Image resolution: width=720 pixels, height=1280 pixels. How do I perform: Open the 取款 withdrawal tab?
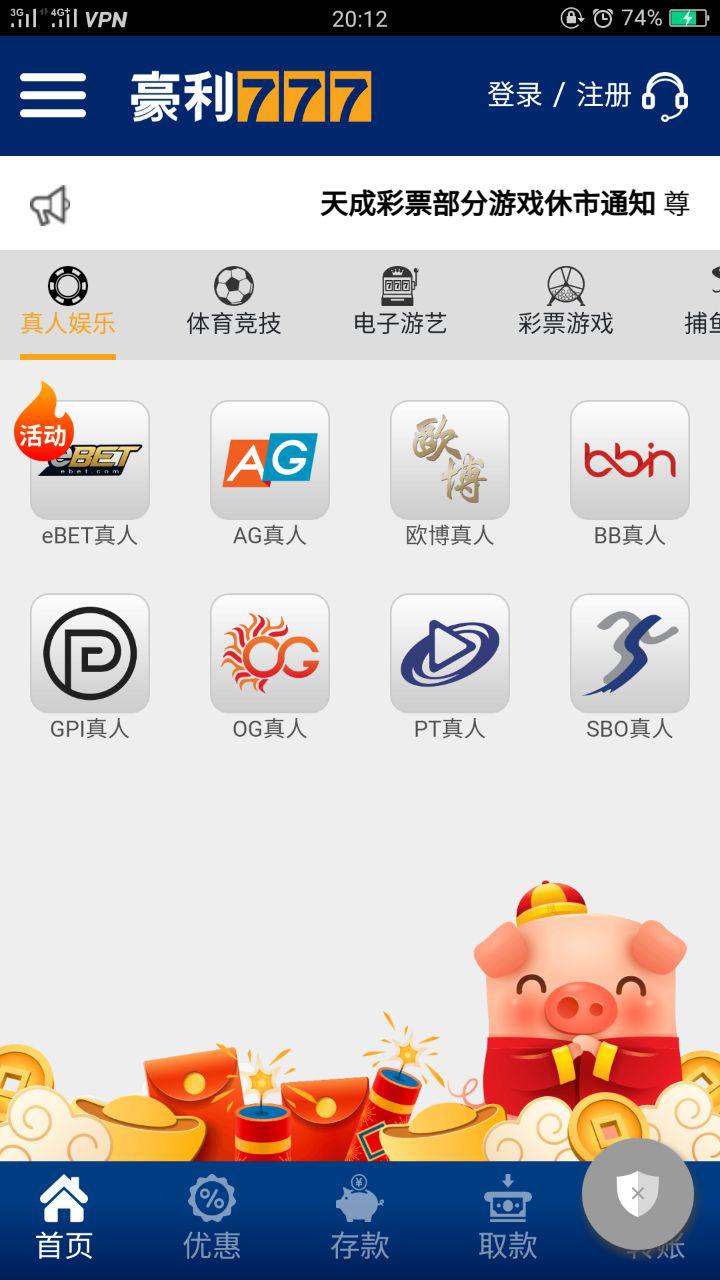(x=508, y=1219)
